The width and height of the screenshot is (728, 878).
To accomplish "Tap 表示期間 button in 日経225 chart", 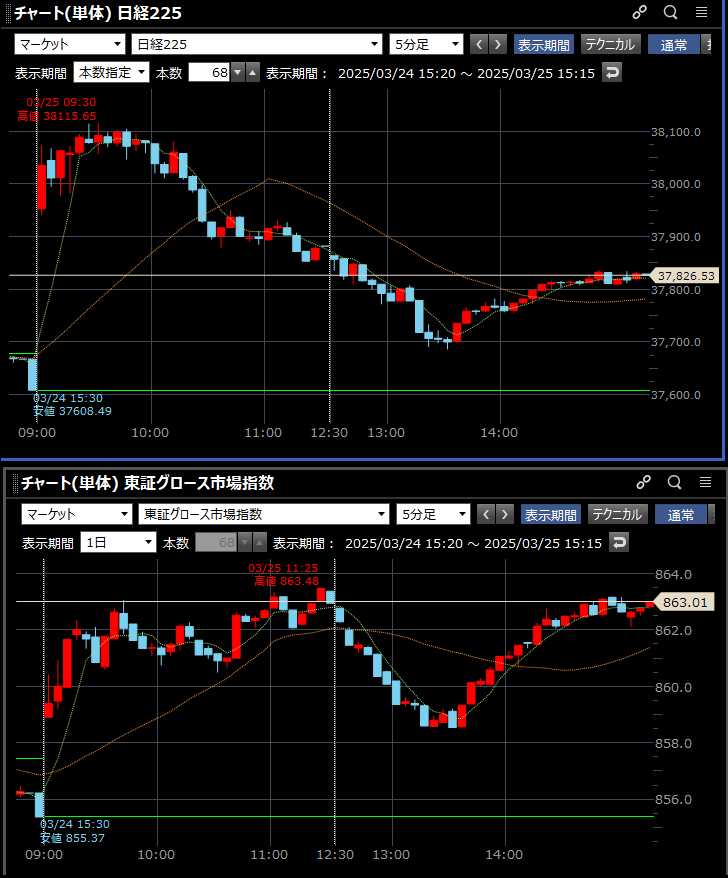I will (x=543, y=44).
